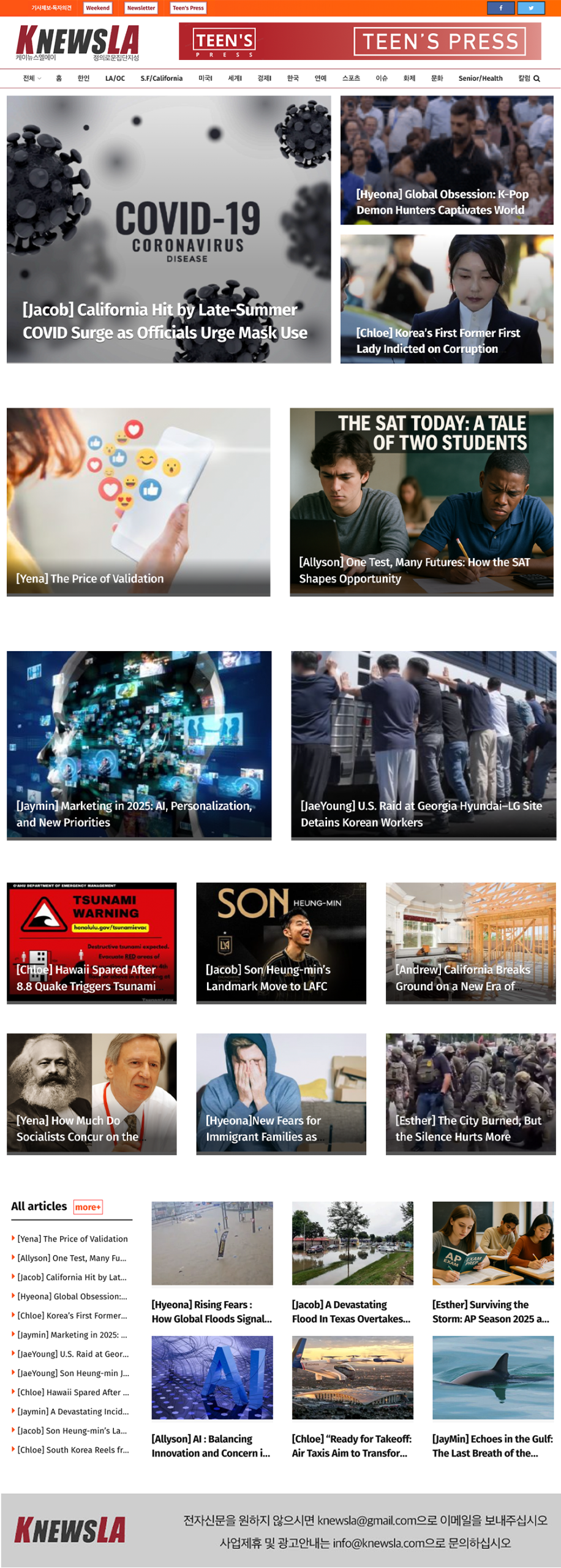
Task: Open Senior/Health section
Action: (x=480, y=78)
